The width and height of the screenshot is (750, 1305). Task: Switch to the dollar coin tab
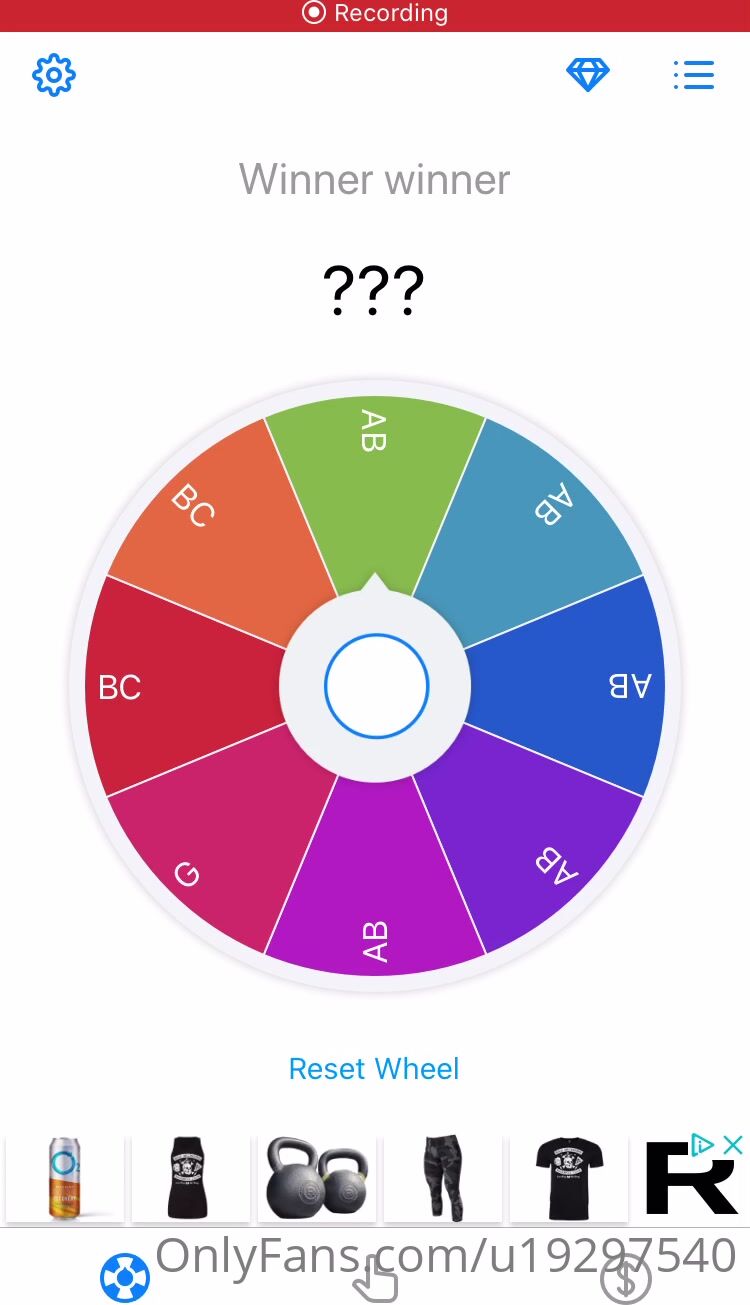pyautogui.click(x=625, y=1278)
